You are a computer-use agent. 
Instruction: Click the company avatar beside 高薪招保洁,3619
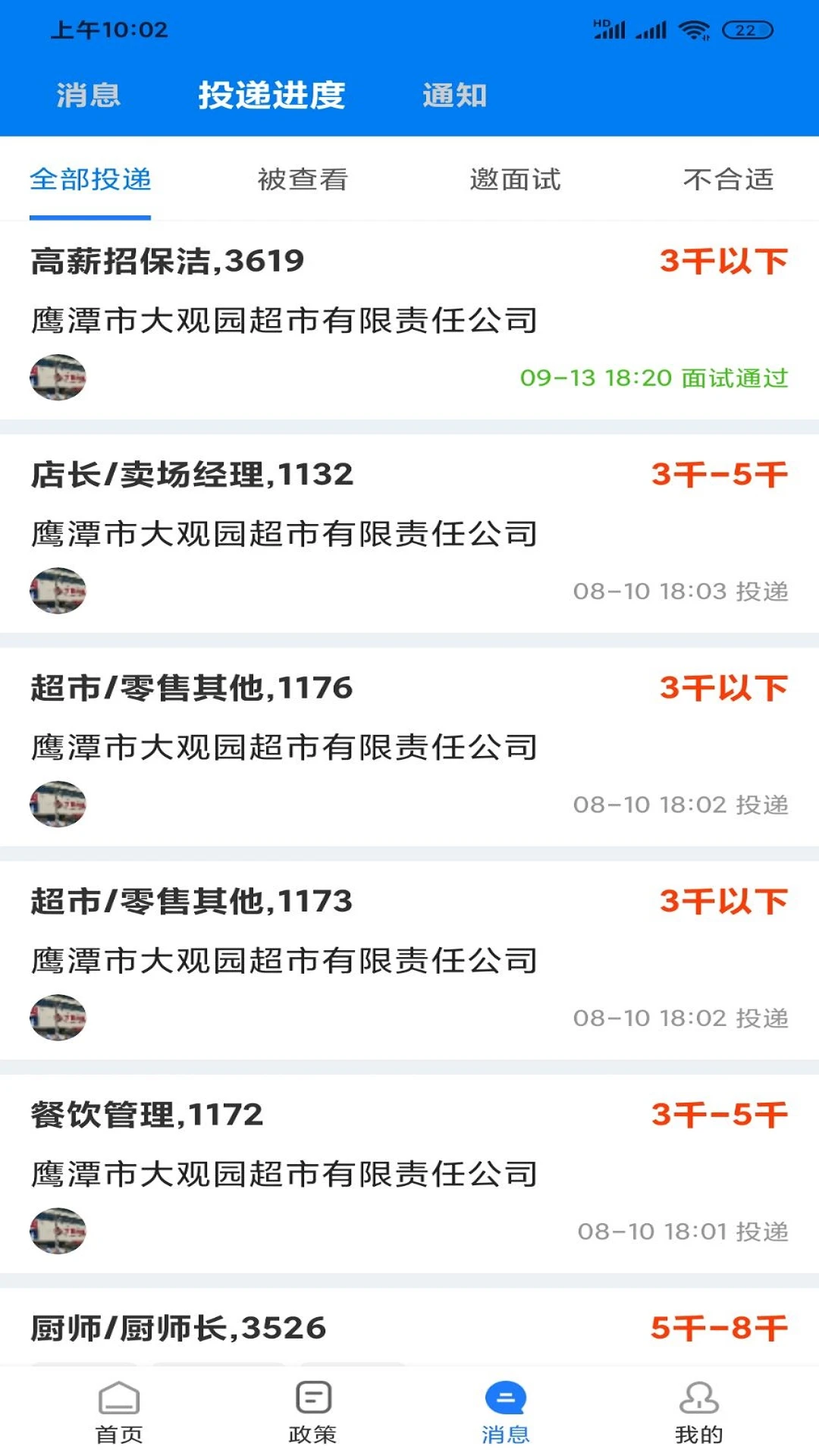(x=58, y=377)
